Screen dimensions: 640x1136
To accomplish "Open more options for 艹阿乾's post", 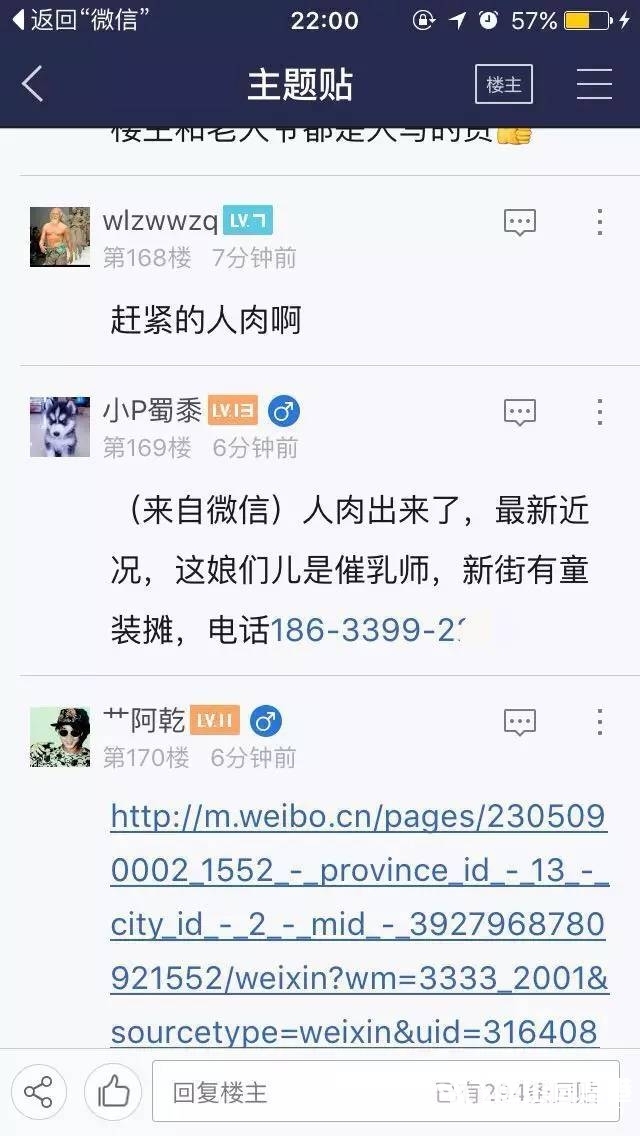I will (x=599, y=722).
